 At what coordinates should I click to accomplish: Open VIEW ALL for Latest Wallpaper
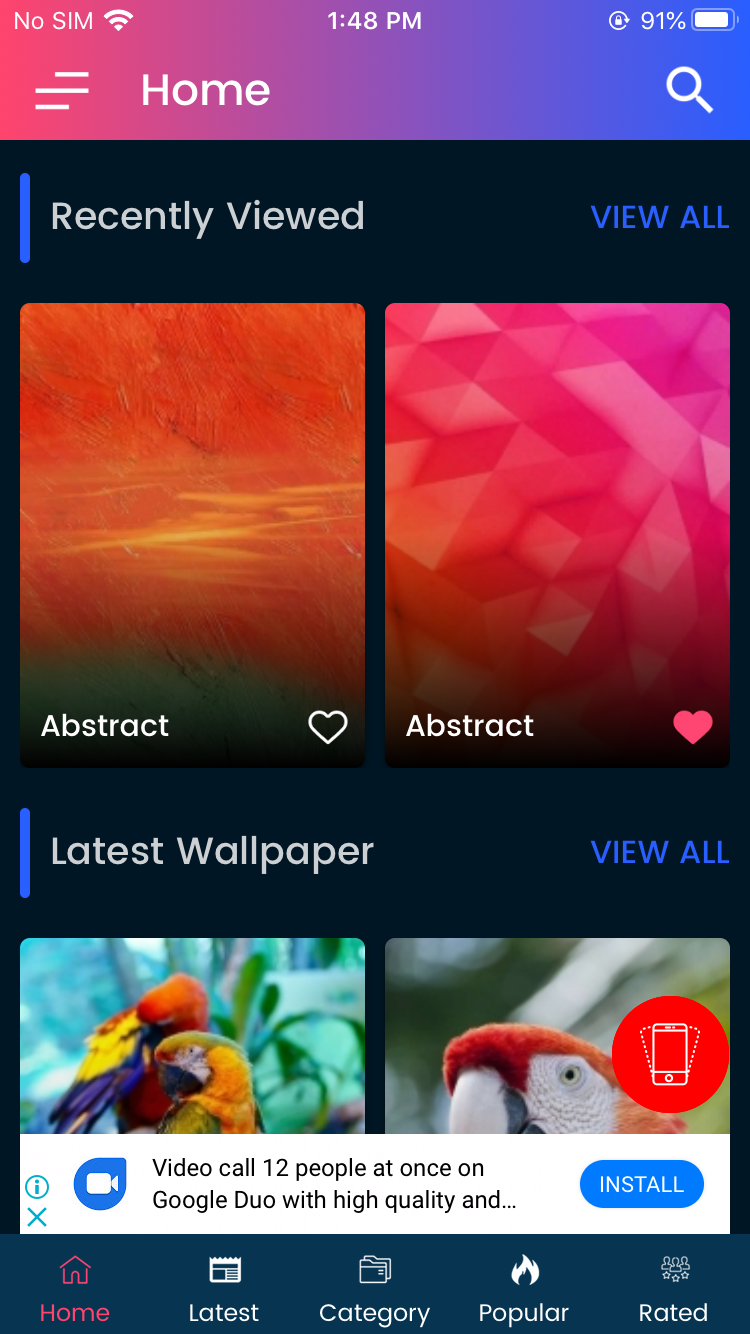coord(660,852)
